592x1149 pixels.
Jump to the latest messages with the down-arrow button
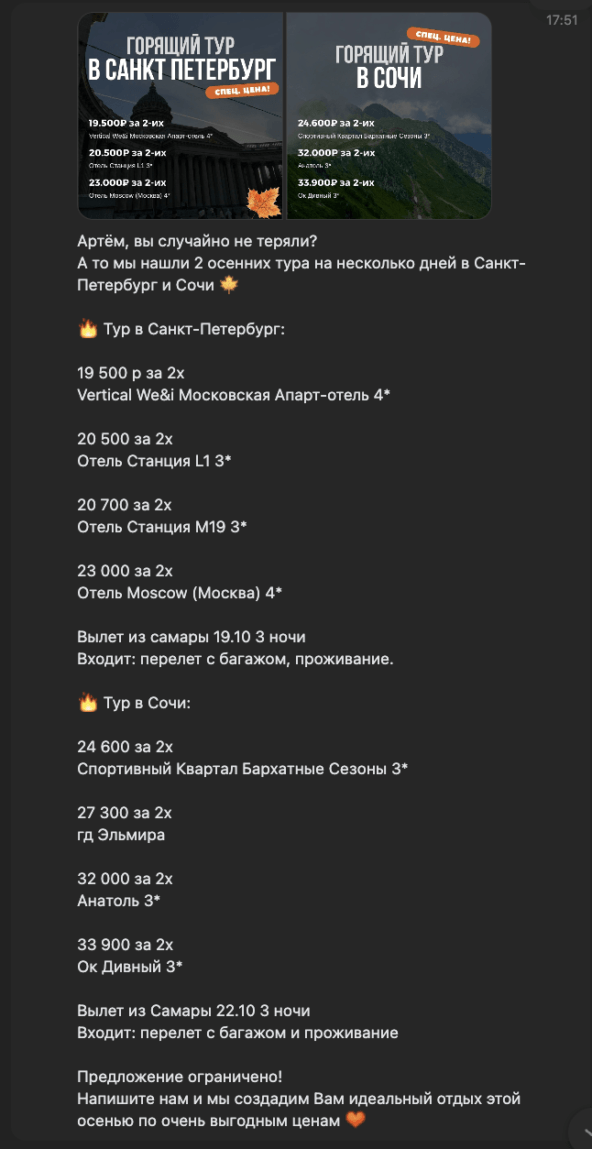583,1133
